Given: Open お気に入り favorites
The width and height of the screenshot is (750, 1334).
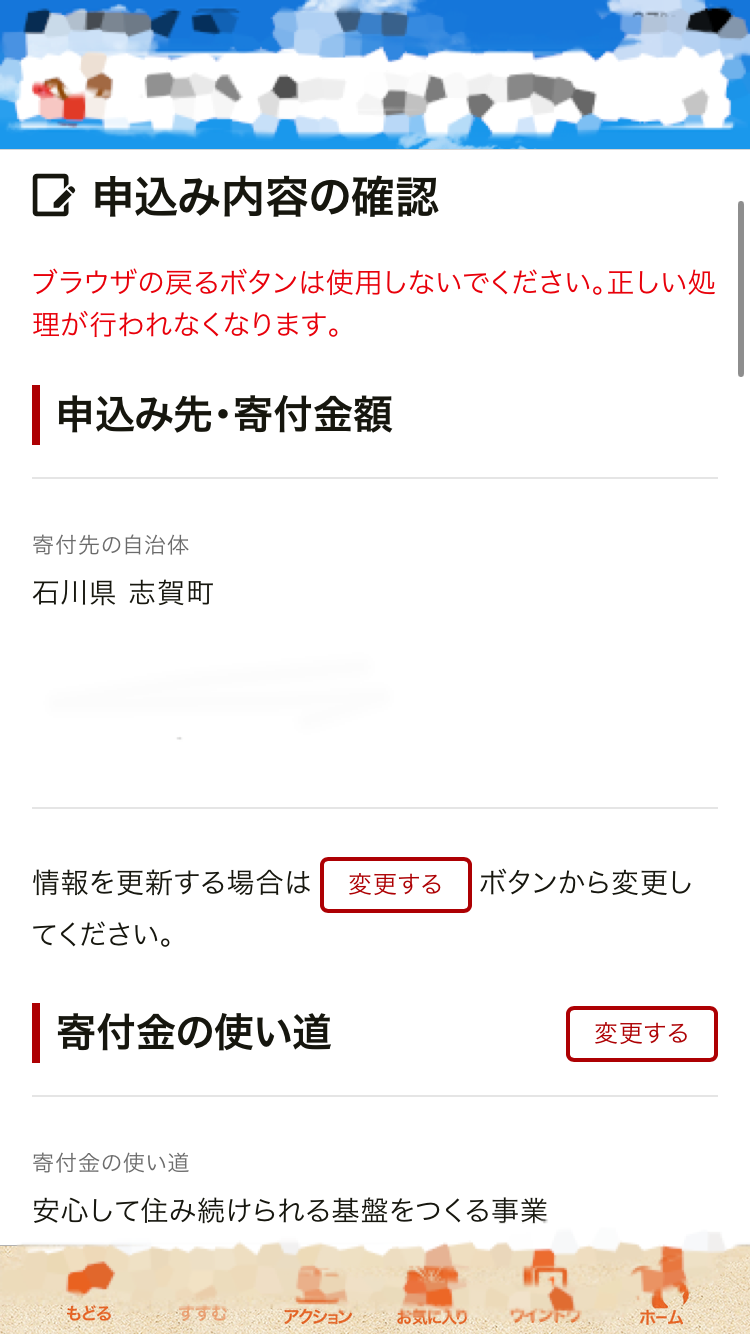Looking at the screenshot, I should click(432, 1295).
